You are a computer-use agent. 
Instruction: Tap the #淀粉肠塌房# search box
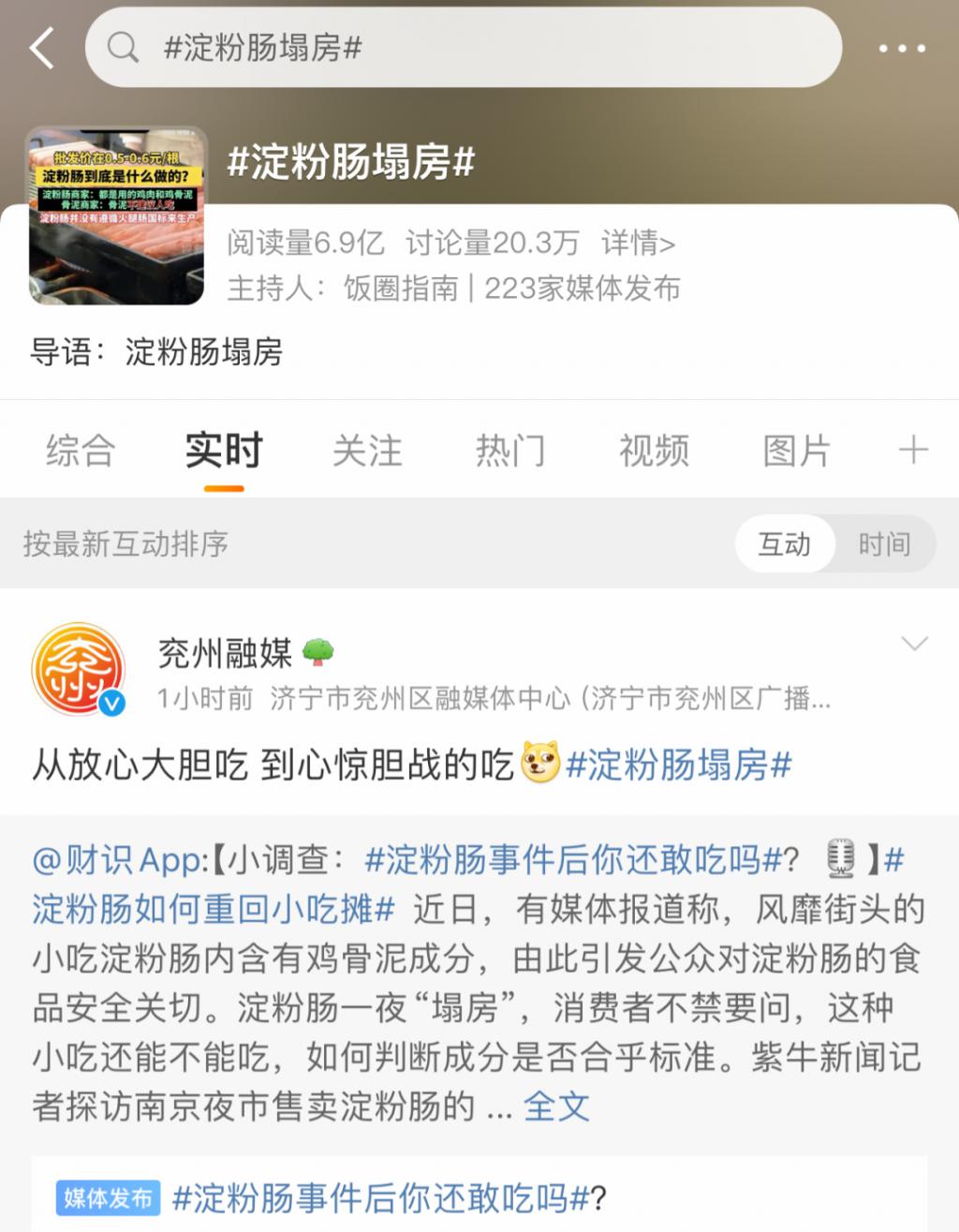click(464, 48)
